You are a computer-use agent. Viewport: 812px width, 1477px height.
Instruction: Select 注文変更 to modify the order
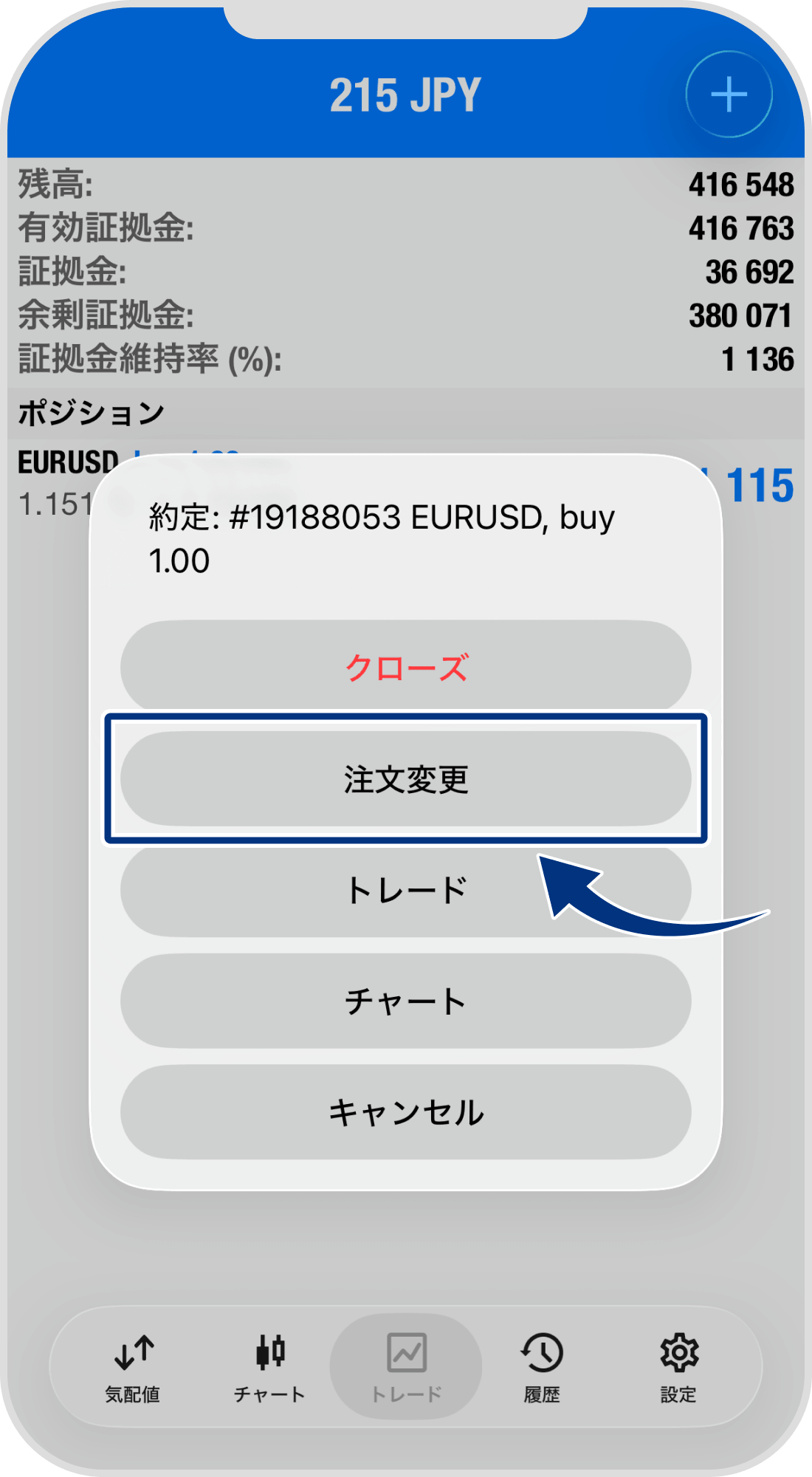(405, 777)
